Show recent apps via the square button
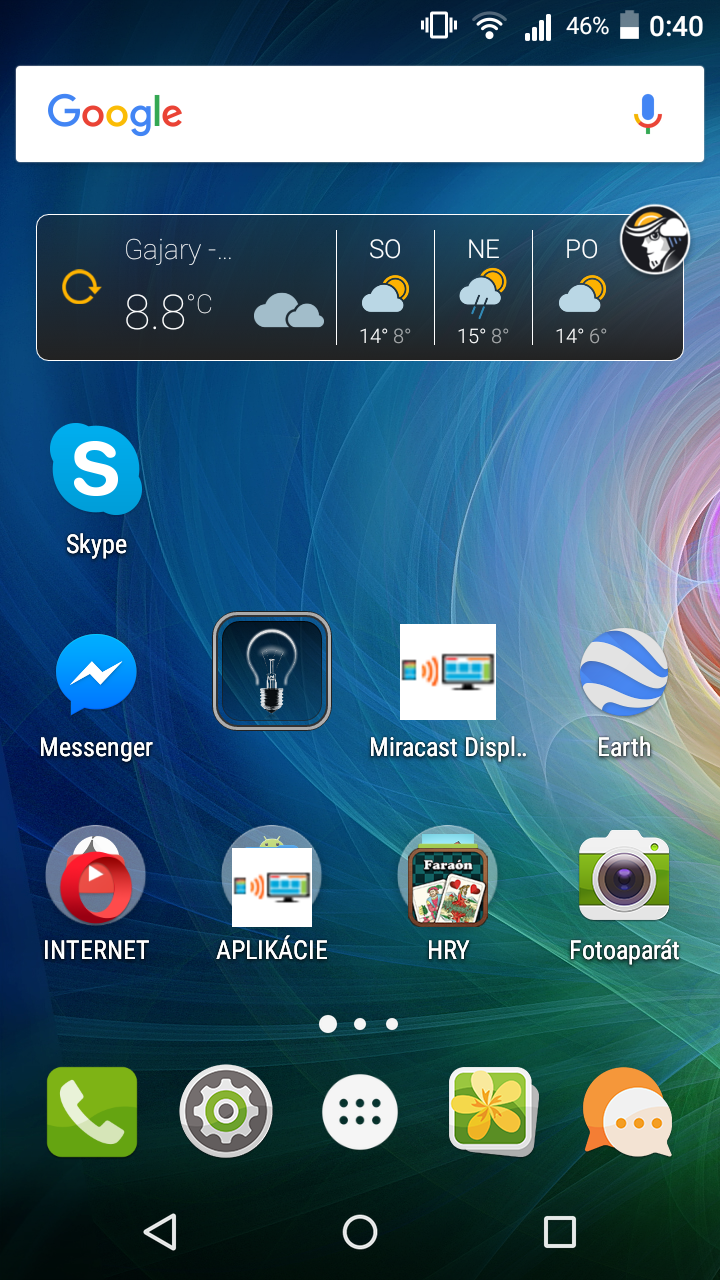Screen dimensions: 720x1280 tap(560, 1232)
